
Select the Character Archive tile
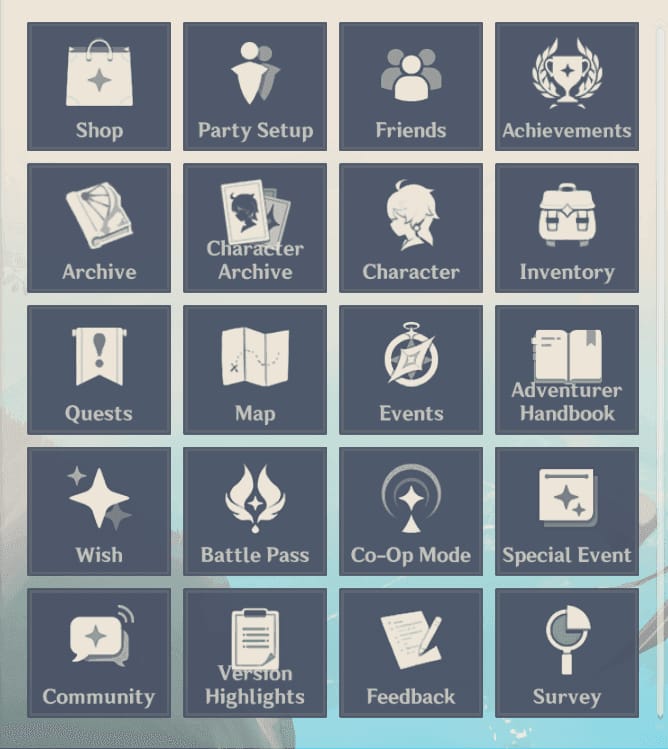(255, 228)
